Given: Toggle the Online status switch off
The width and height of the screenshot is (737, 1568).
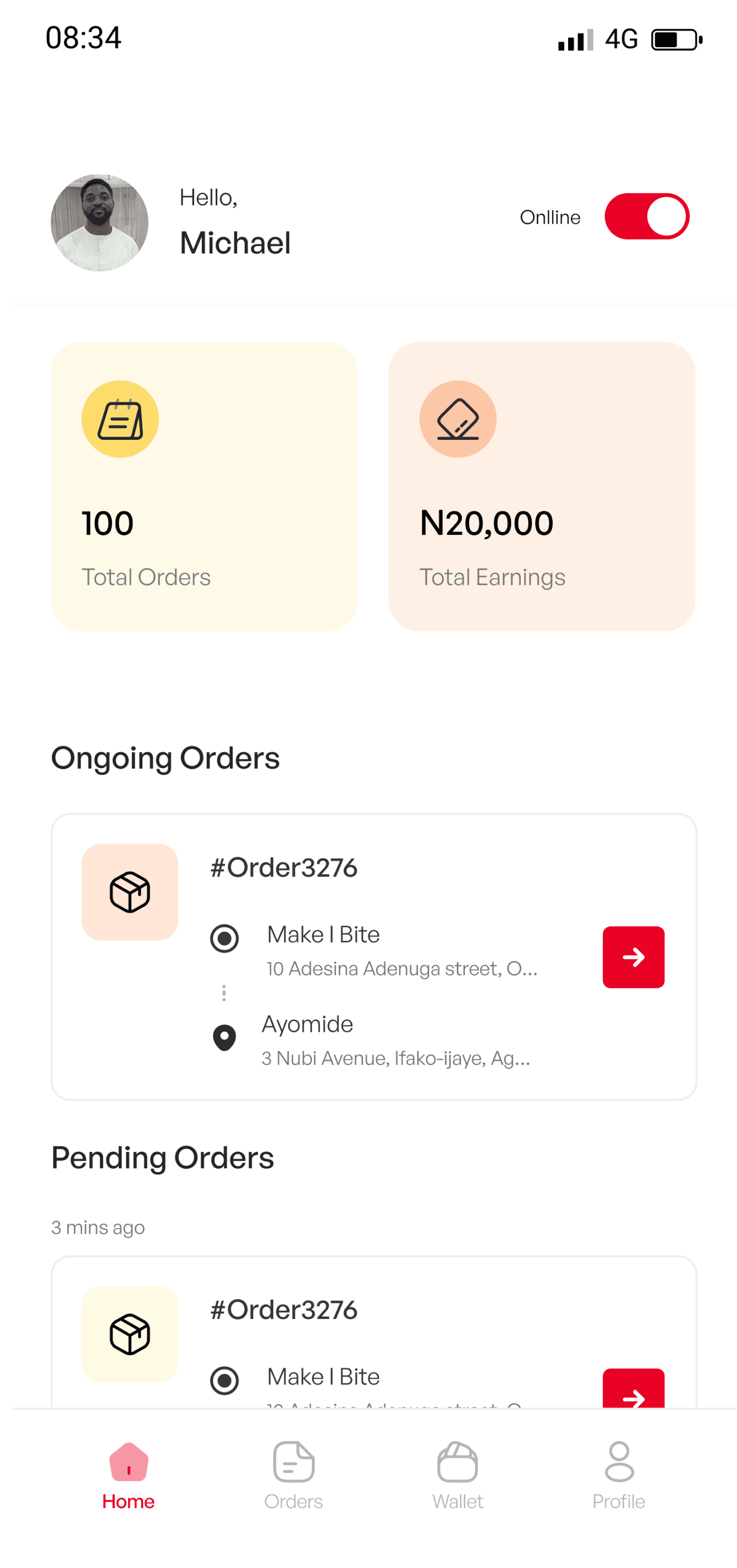Looking at the screenshot, I should pyautogui.click(x=646, y=217).
